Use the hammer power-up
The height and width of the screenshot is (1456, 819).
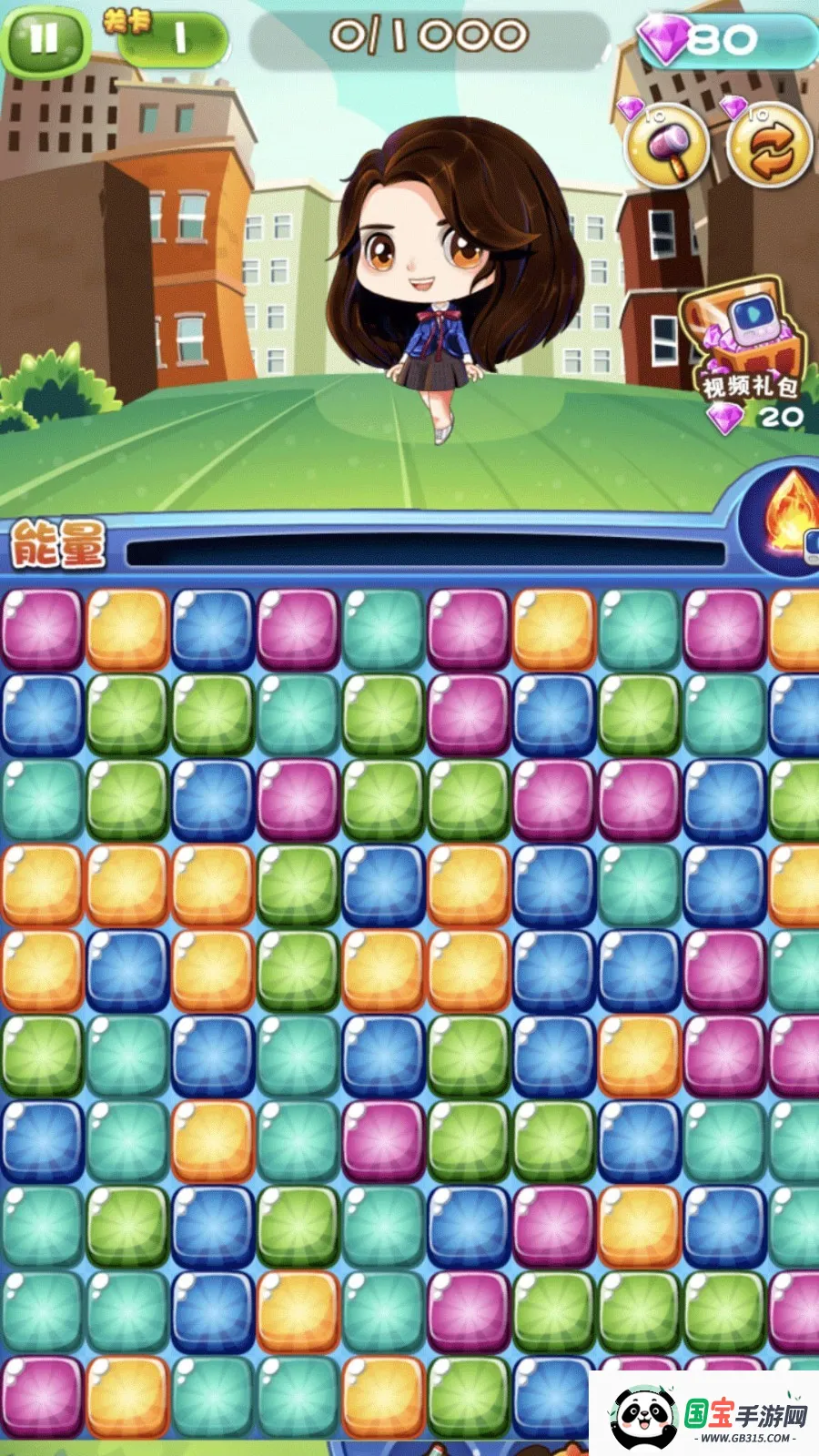coord(666,146)
